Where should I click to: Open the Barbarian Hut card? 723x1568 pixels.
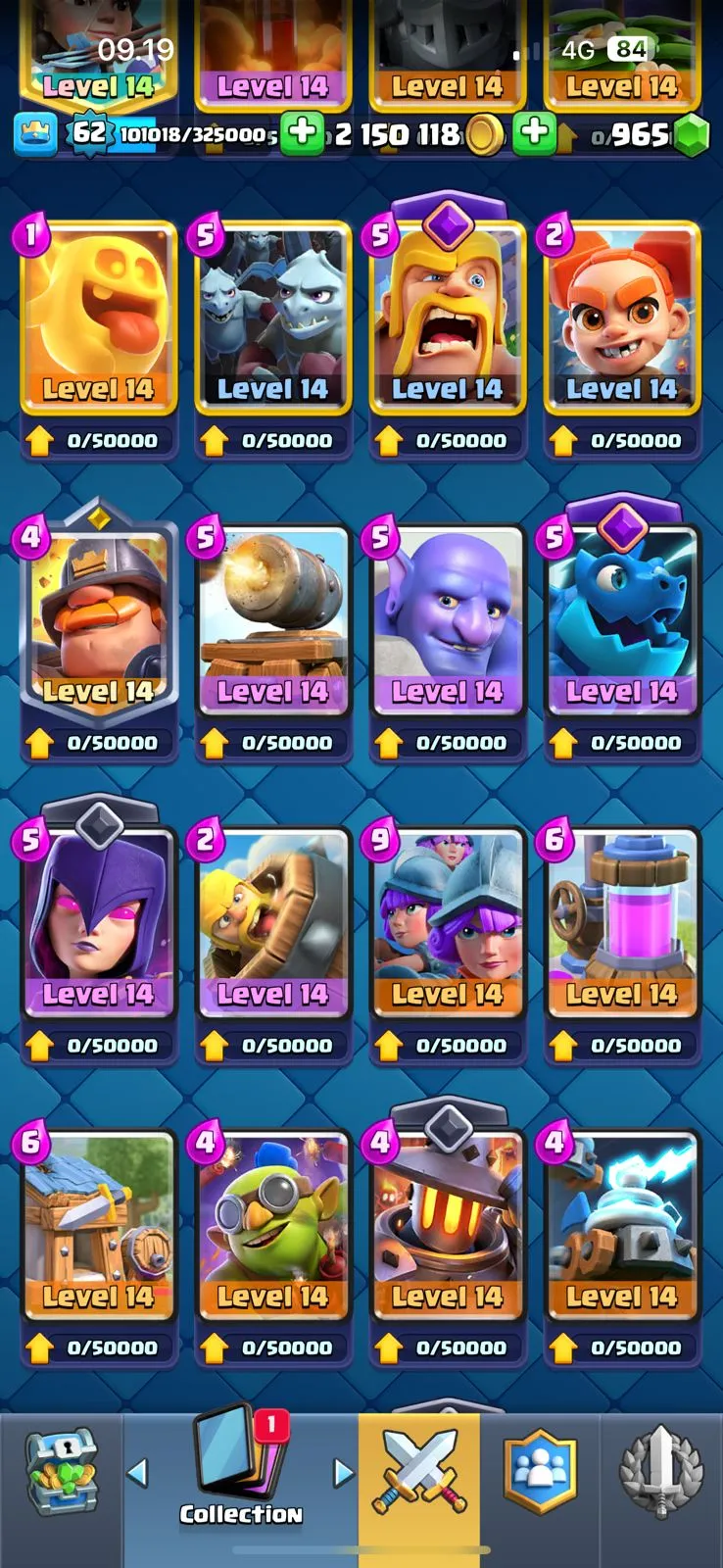(x=98, y=1225)
